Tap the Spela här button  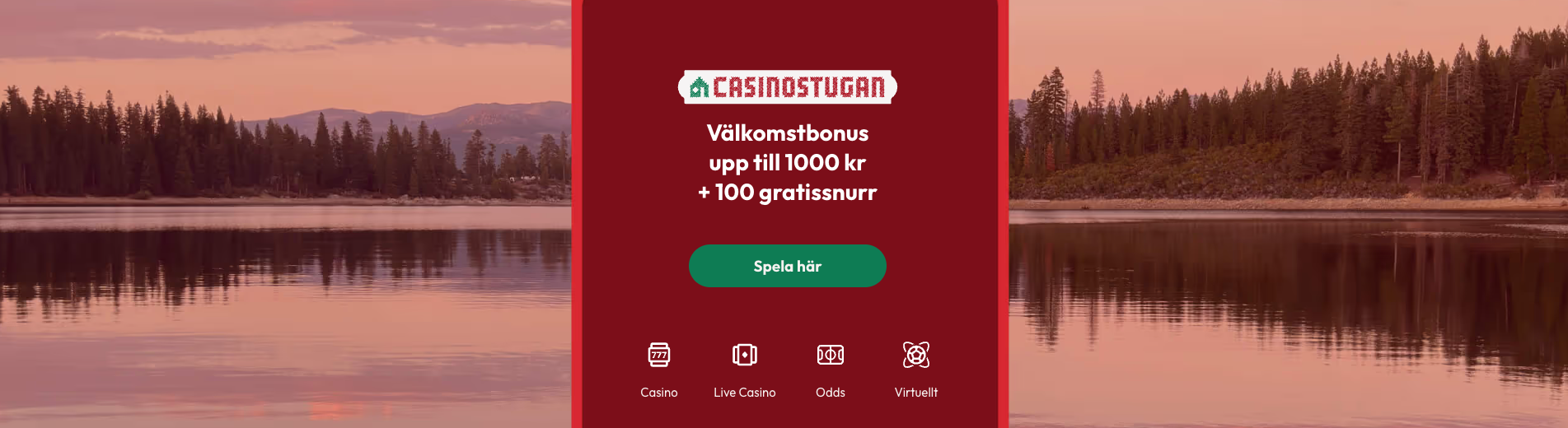[787, 266]
